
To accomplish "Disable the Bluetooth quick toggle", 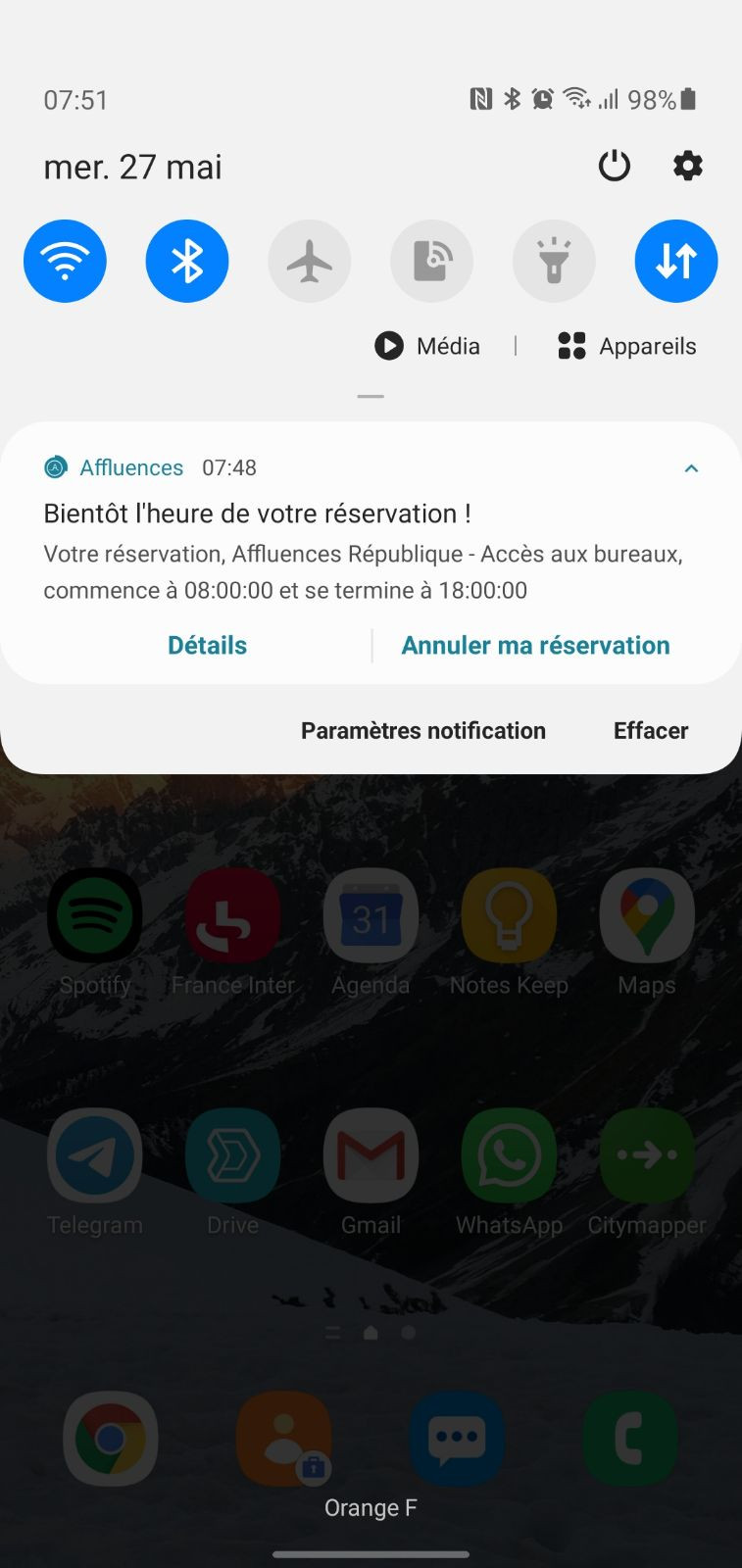I will point(187,261).
